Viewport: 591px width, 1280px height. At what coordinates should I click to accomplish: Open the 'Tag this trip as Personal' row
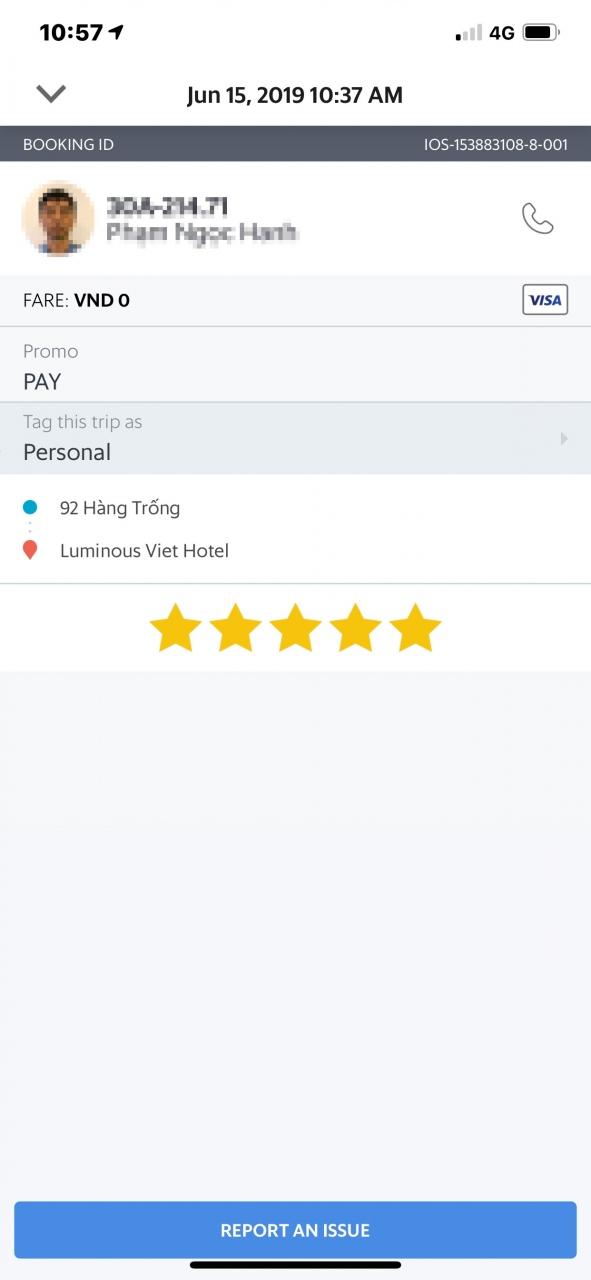[x=295, y=438]
